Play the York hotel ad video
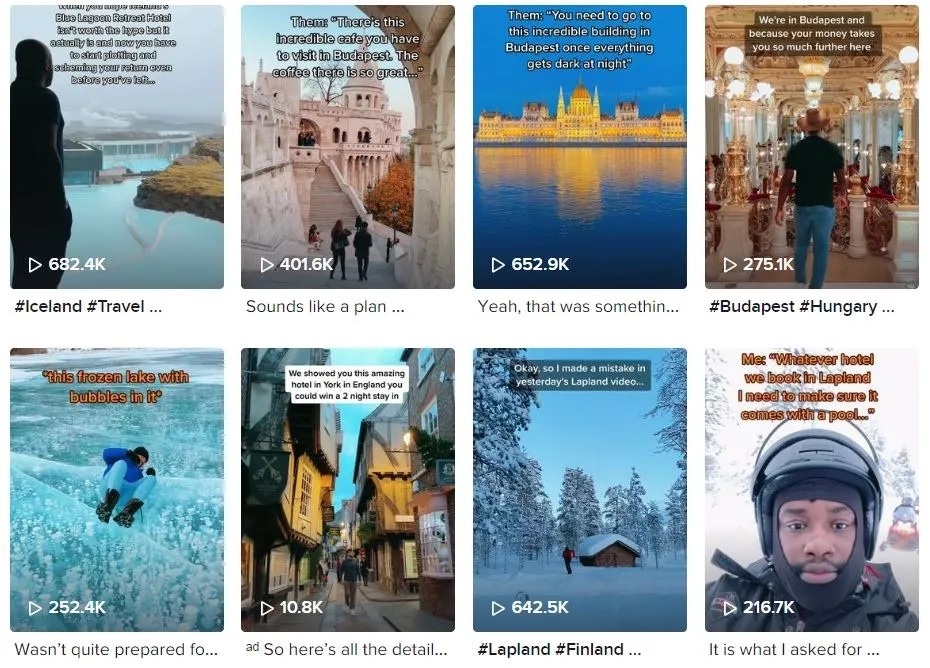Screen dimensions: 930x668 tap(348, 490)
